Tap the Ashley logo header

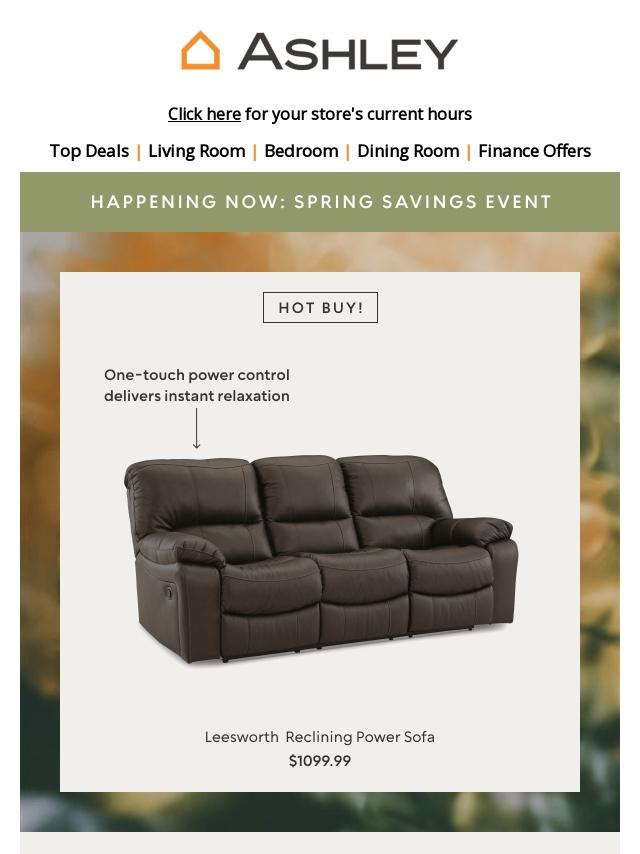tap(320, 51)
